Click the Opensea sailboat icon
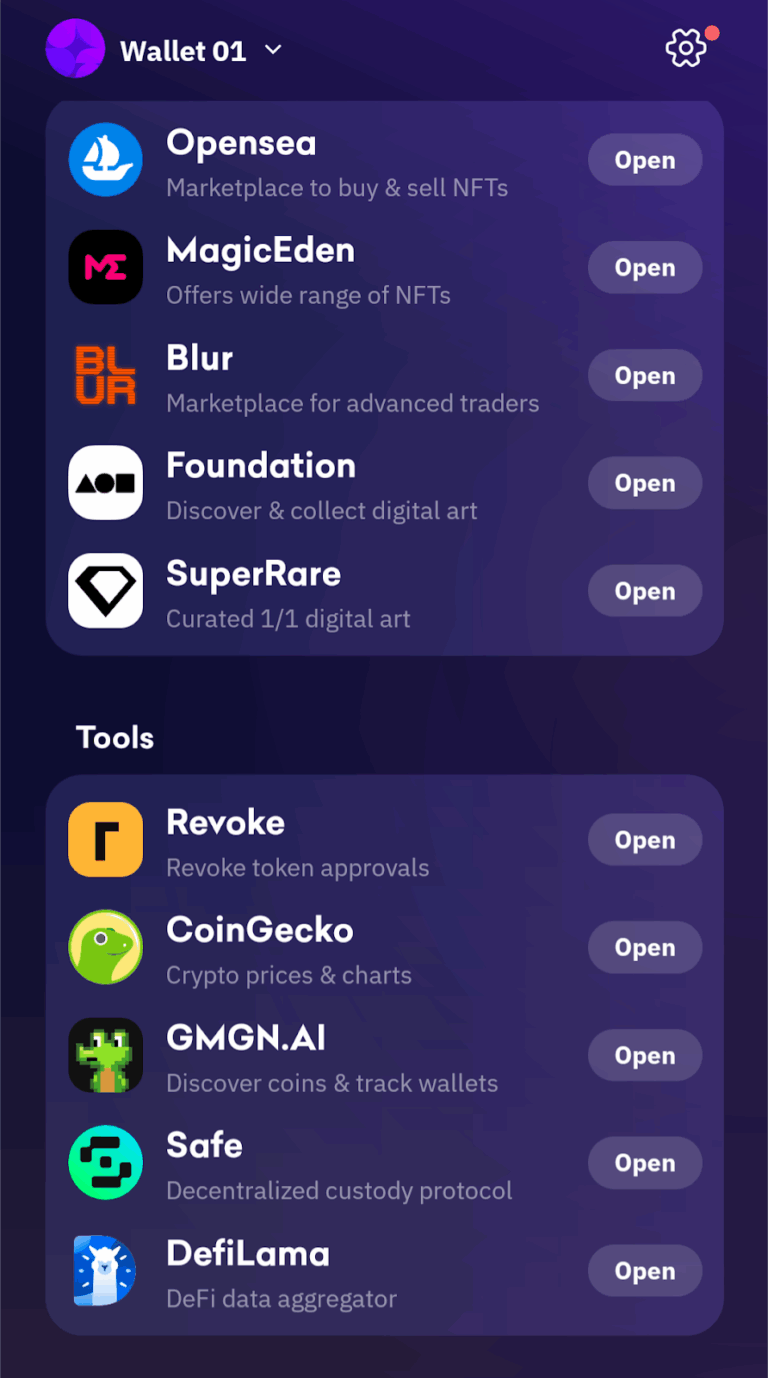Image resolution: width=768 pixels, height=1378 pixels. coord(105,159)
